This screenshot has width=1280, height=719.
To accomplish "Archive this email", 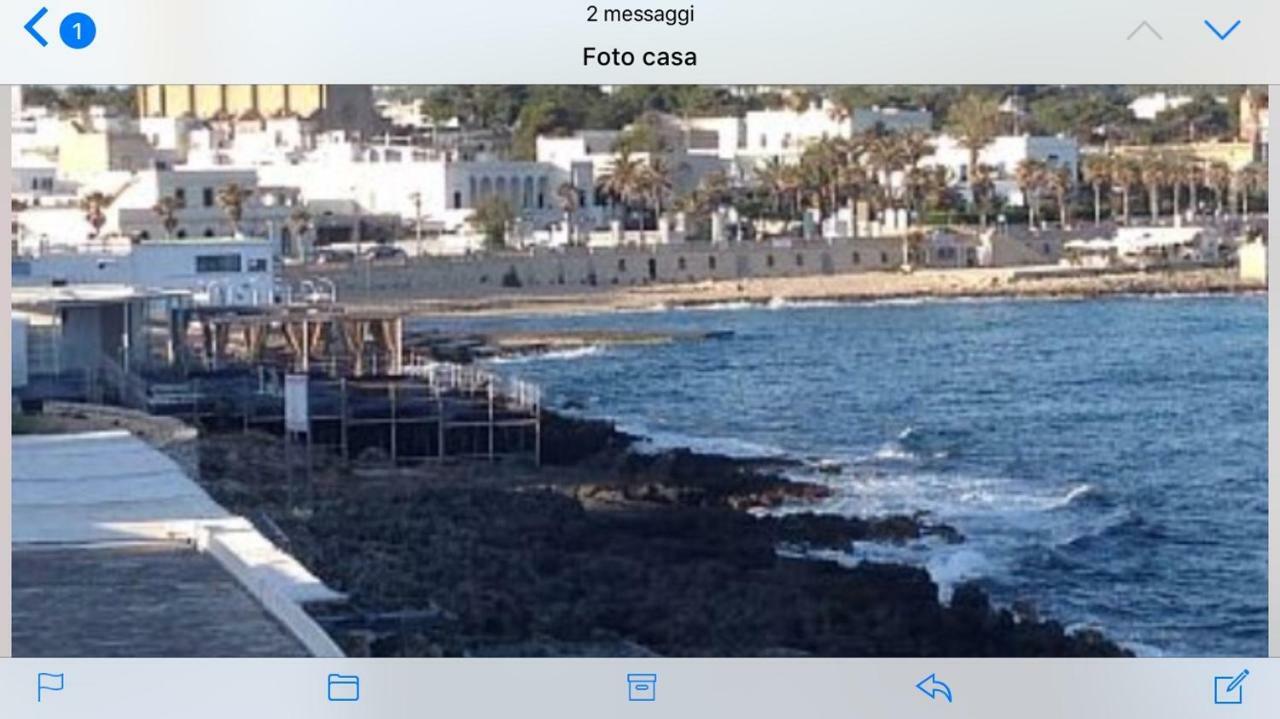I will (x=641, y=687).
